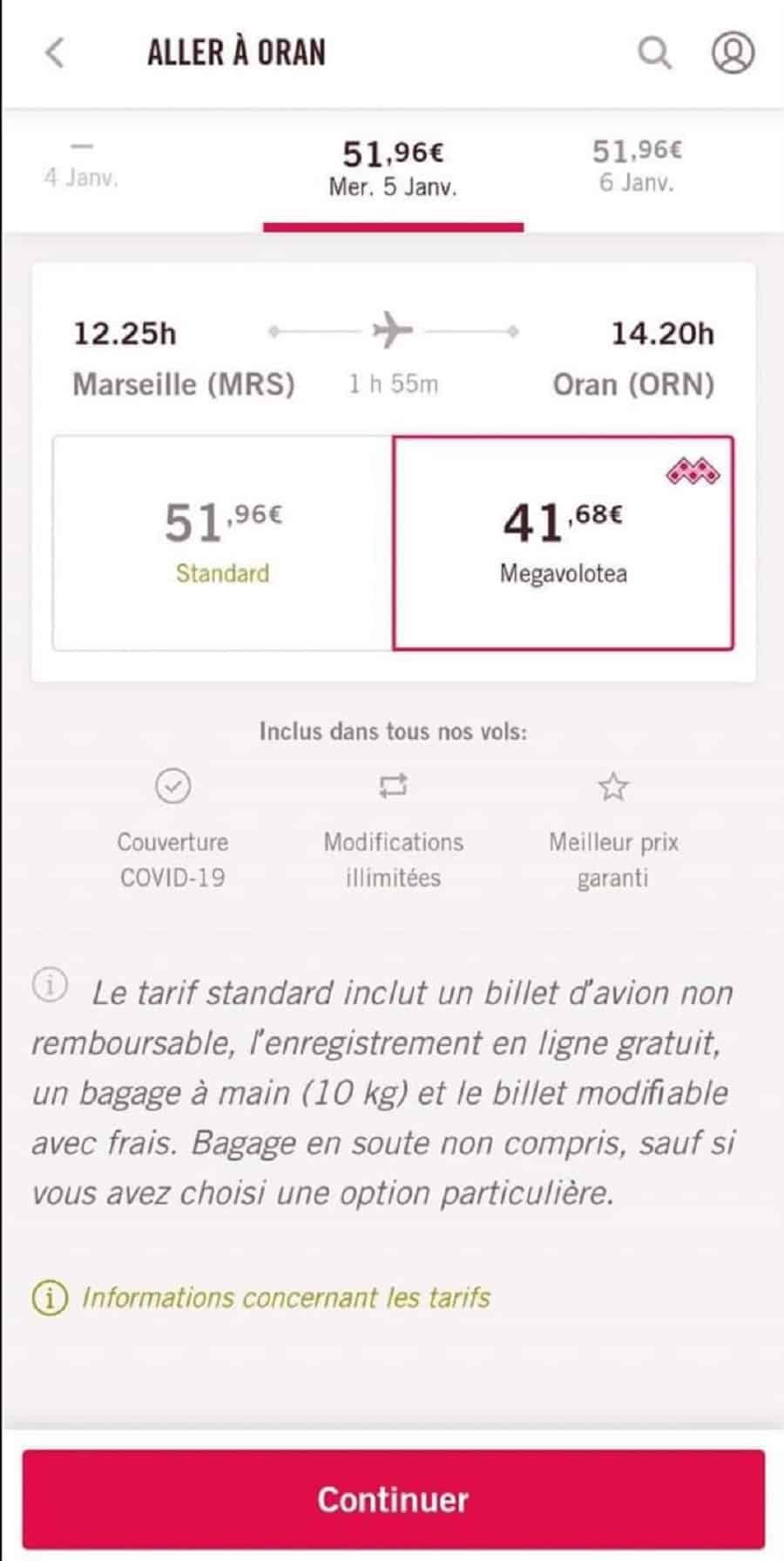Switch to the 4 Janv. date
The width and height of the screenshot is (784, 1561).
(x=81, y=167)
